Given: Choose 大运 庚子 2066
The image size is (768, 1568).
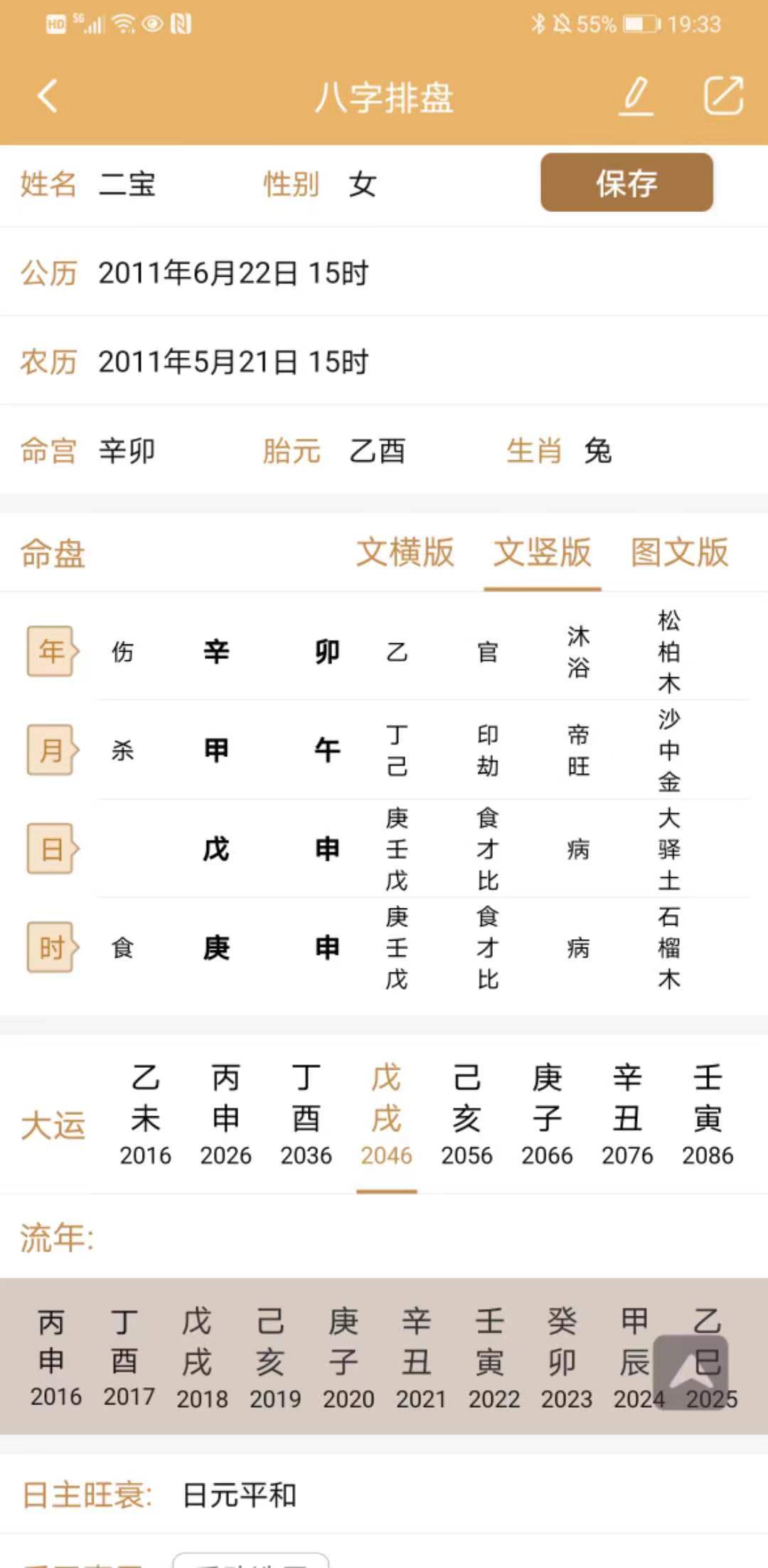Looking at the screenshot, I should pos(547,1115).
